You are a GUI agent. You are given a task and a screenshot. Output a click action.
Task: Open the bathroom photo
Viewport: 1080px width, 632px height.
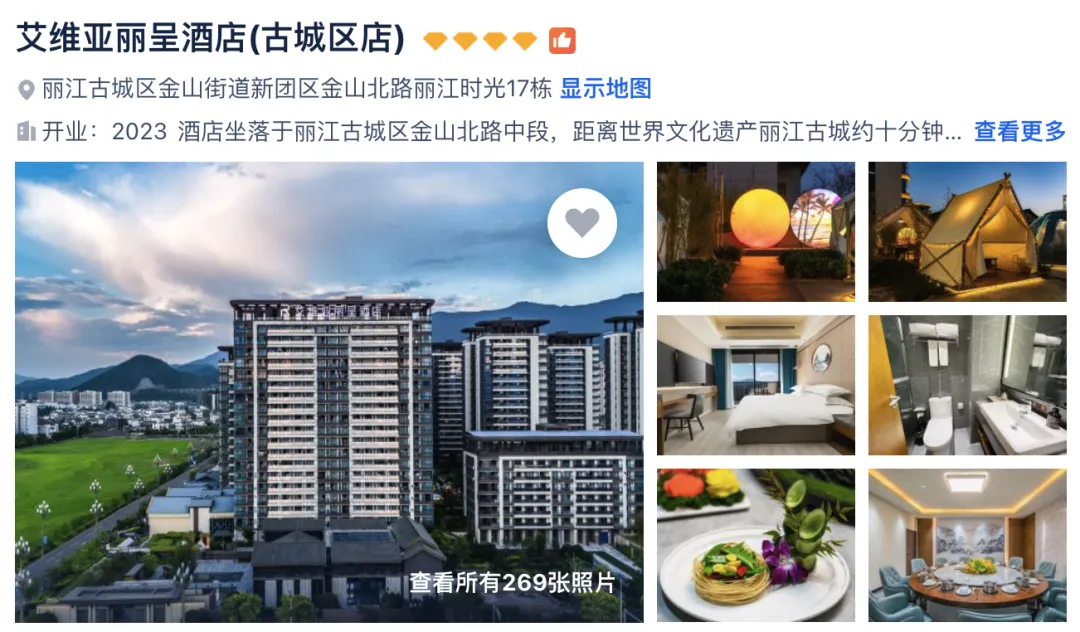pyautogui.click(x=967, y=385)
